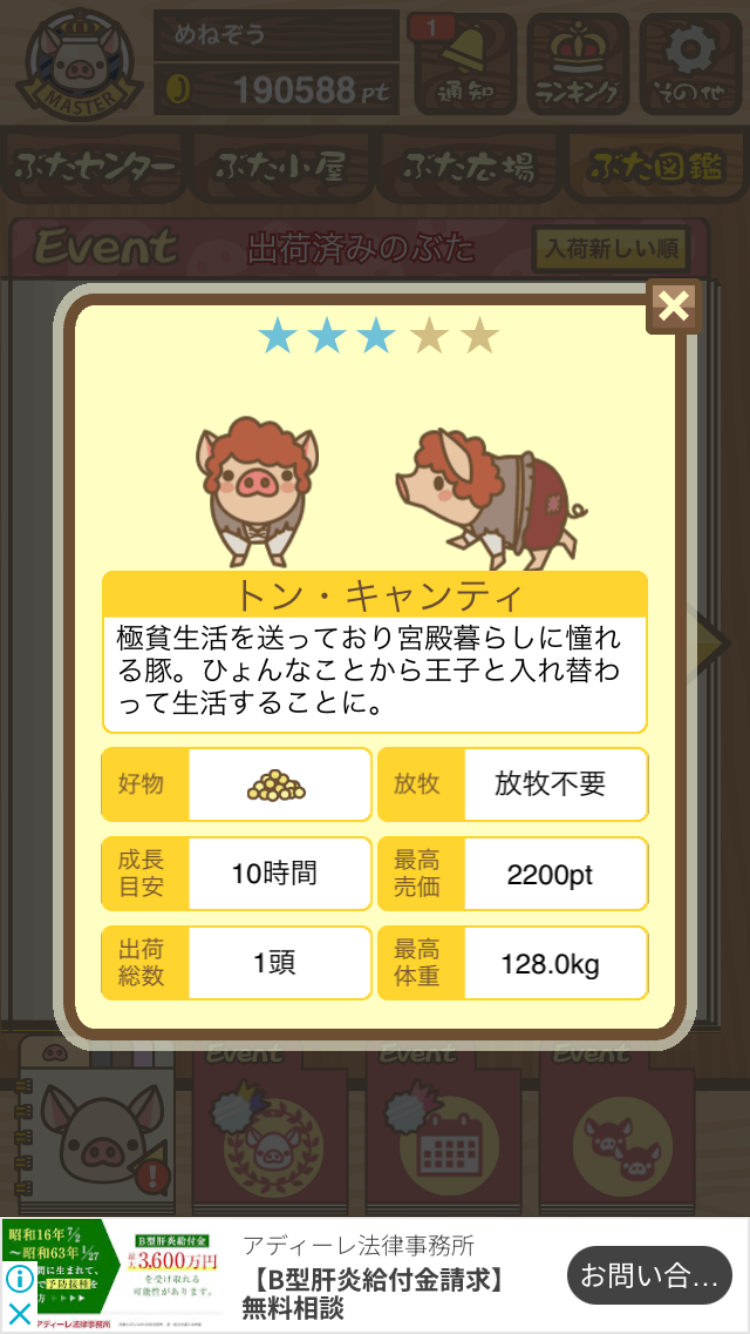Close the pig detail popup
Screen dimensions: 750x1334
point(673,306)
